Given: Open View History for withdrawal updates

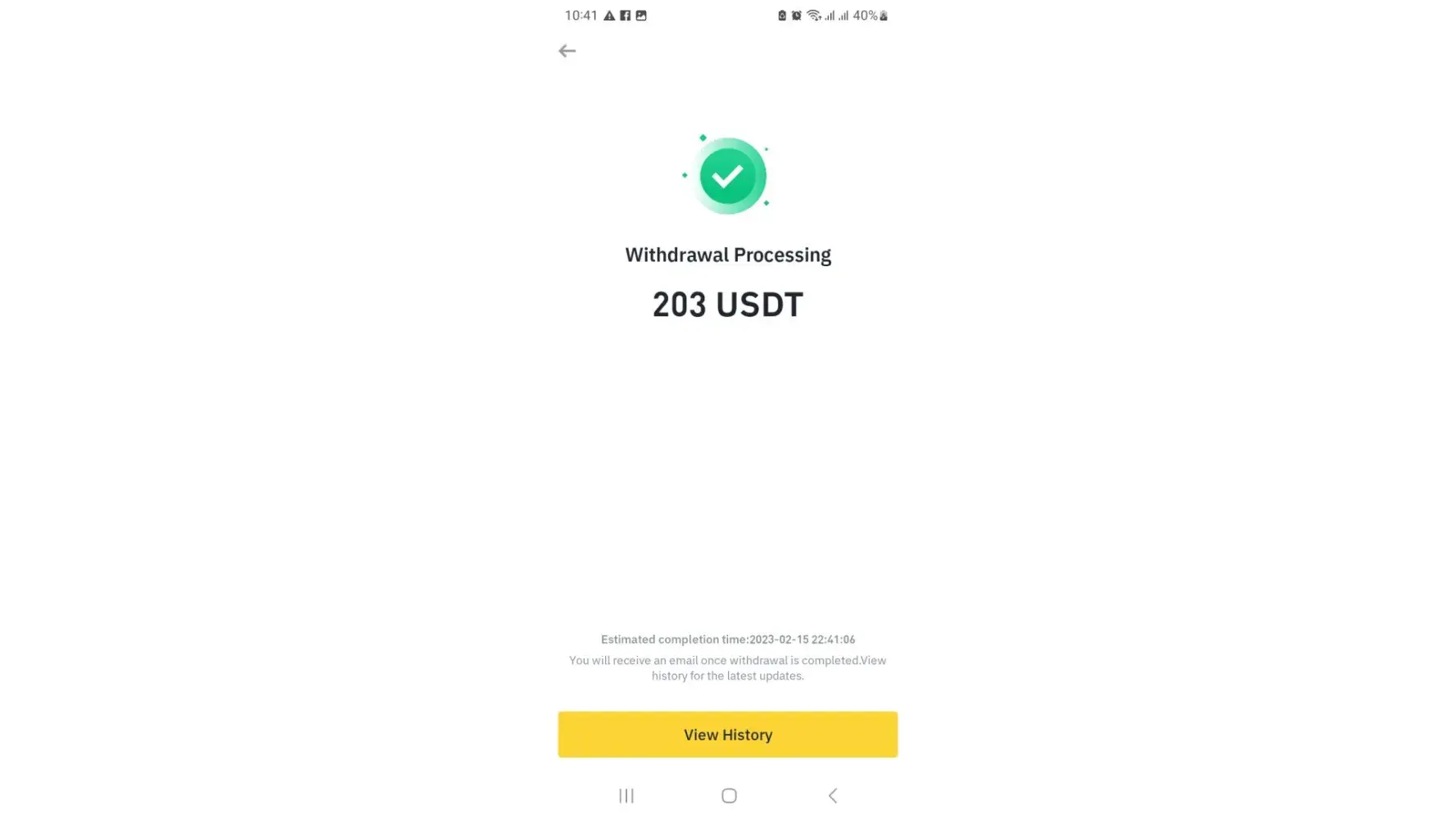Looking at the screenshot, I should tap(727, 735).
